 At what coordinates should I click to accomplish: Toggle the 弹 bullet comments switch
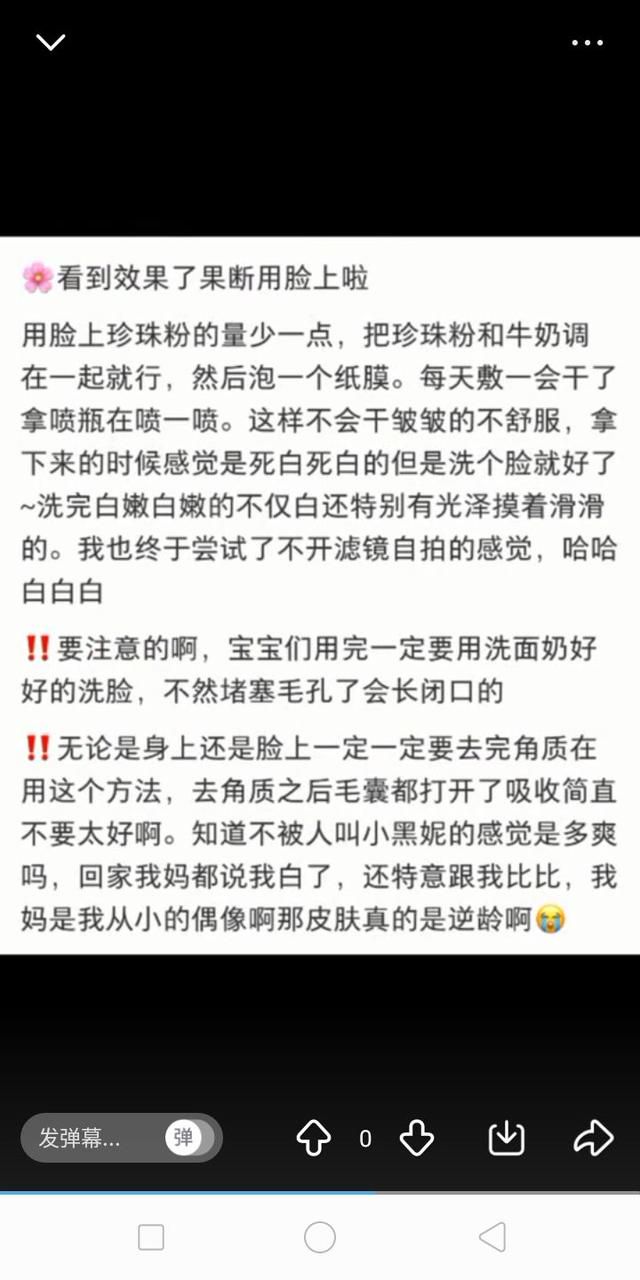[x=183, y=1138]
